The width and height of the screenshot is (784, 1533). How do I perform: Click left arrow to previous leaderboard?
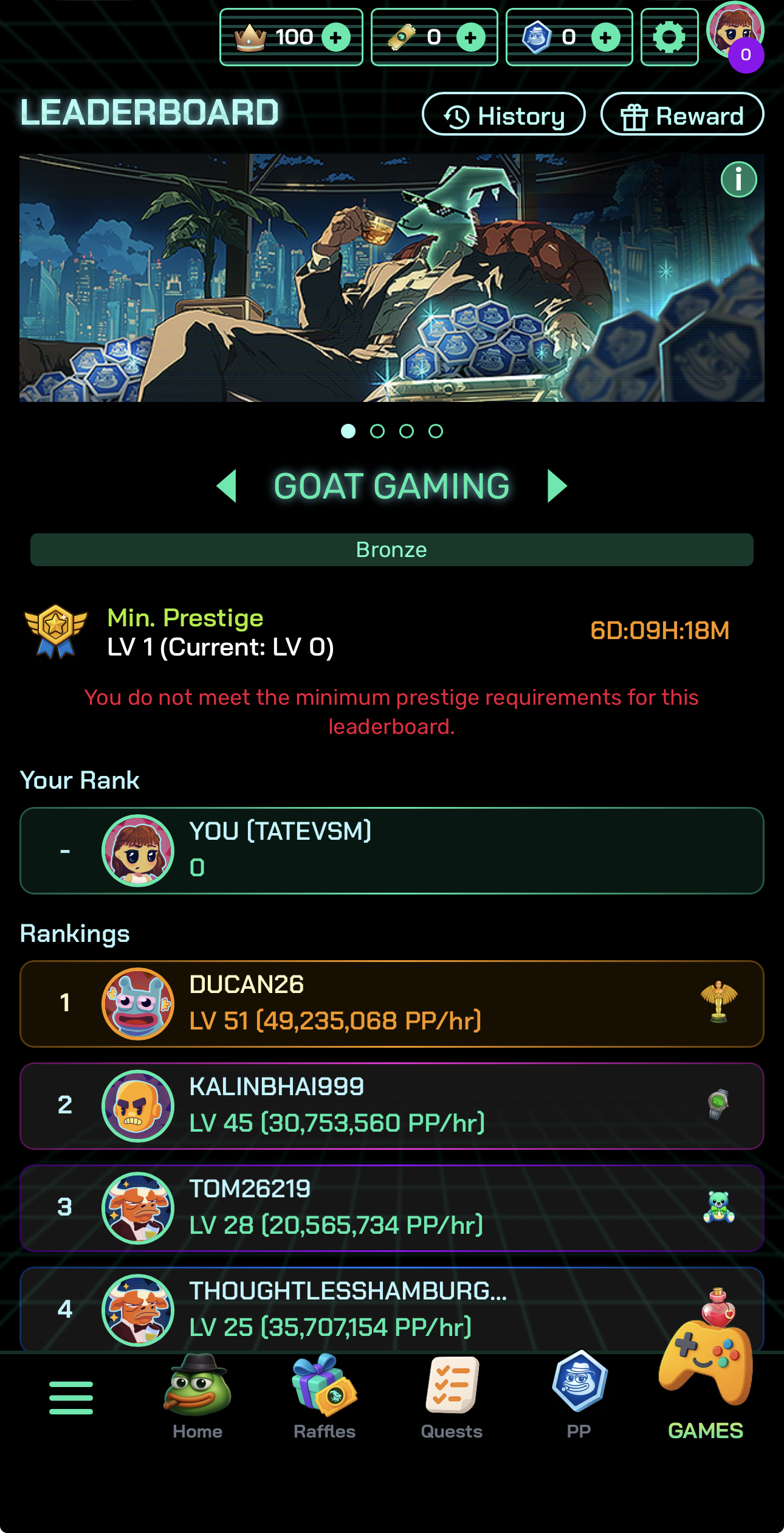pyautogui.click(x=227, y=485)
